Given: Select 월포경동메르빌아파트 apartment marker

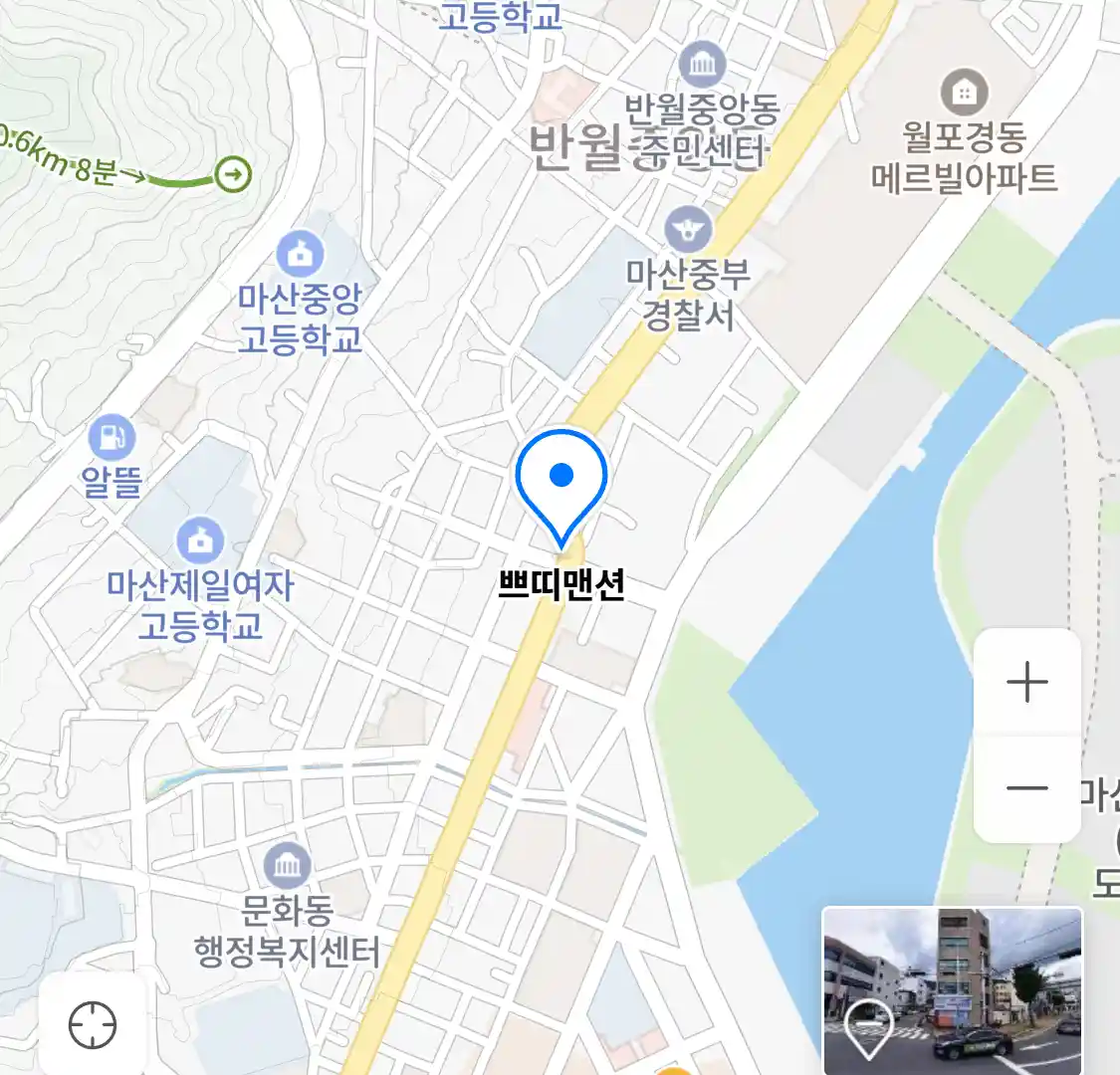Looking at the screenshot, I should click(x=964, y=94).
